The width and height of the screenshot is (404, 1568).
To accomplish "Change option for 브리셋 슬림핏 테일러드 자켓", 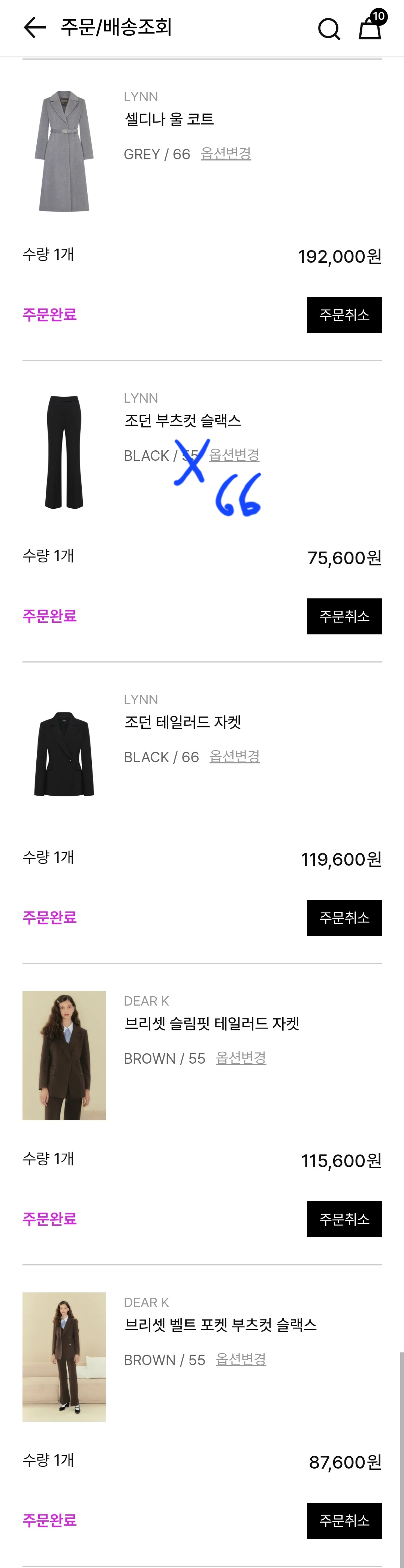I will 241,1058.
